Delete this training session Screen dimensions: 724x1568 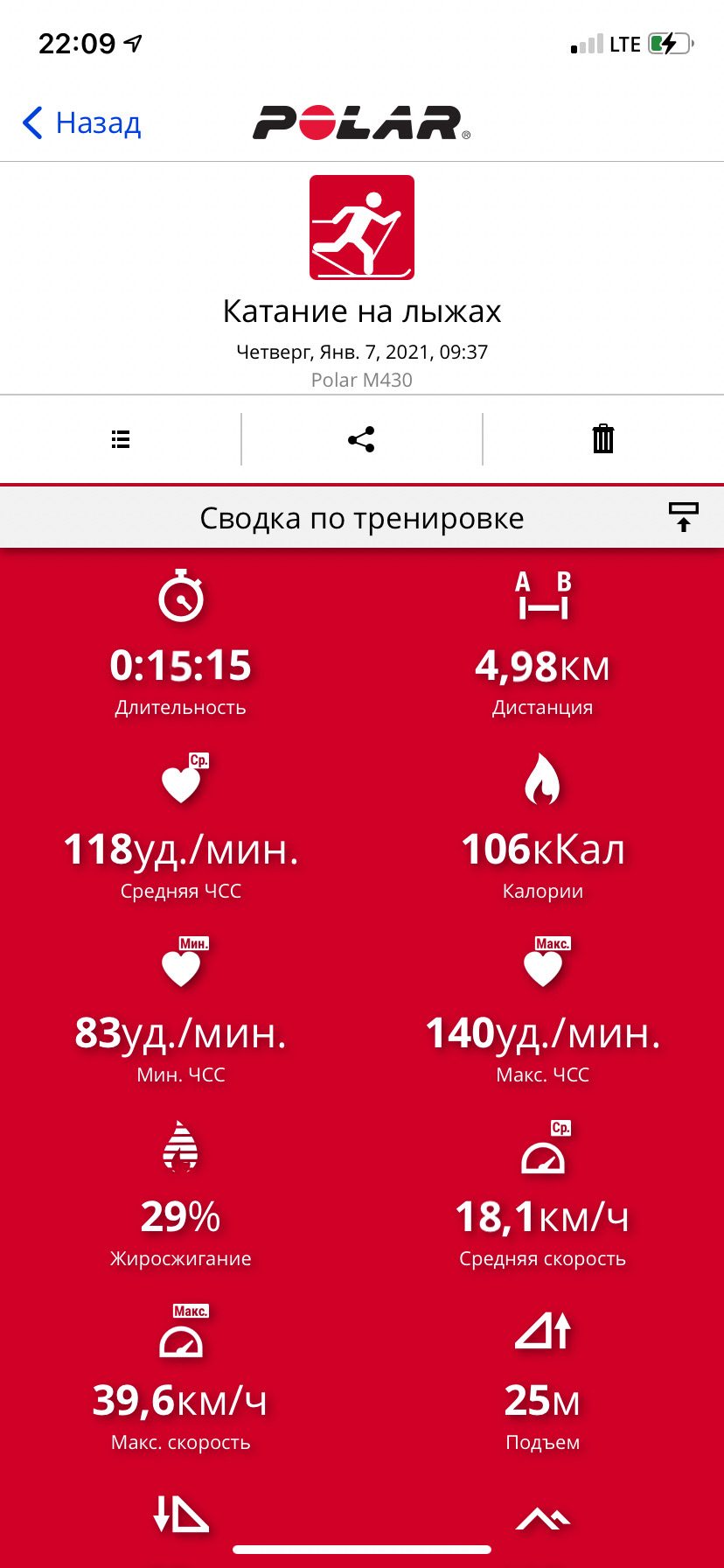pos(603,438)
